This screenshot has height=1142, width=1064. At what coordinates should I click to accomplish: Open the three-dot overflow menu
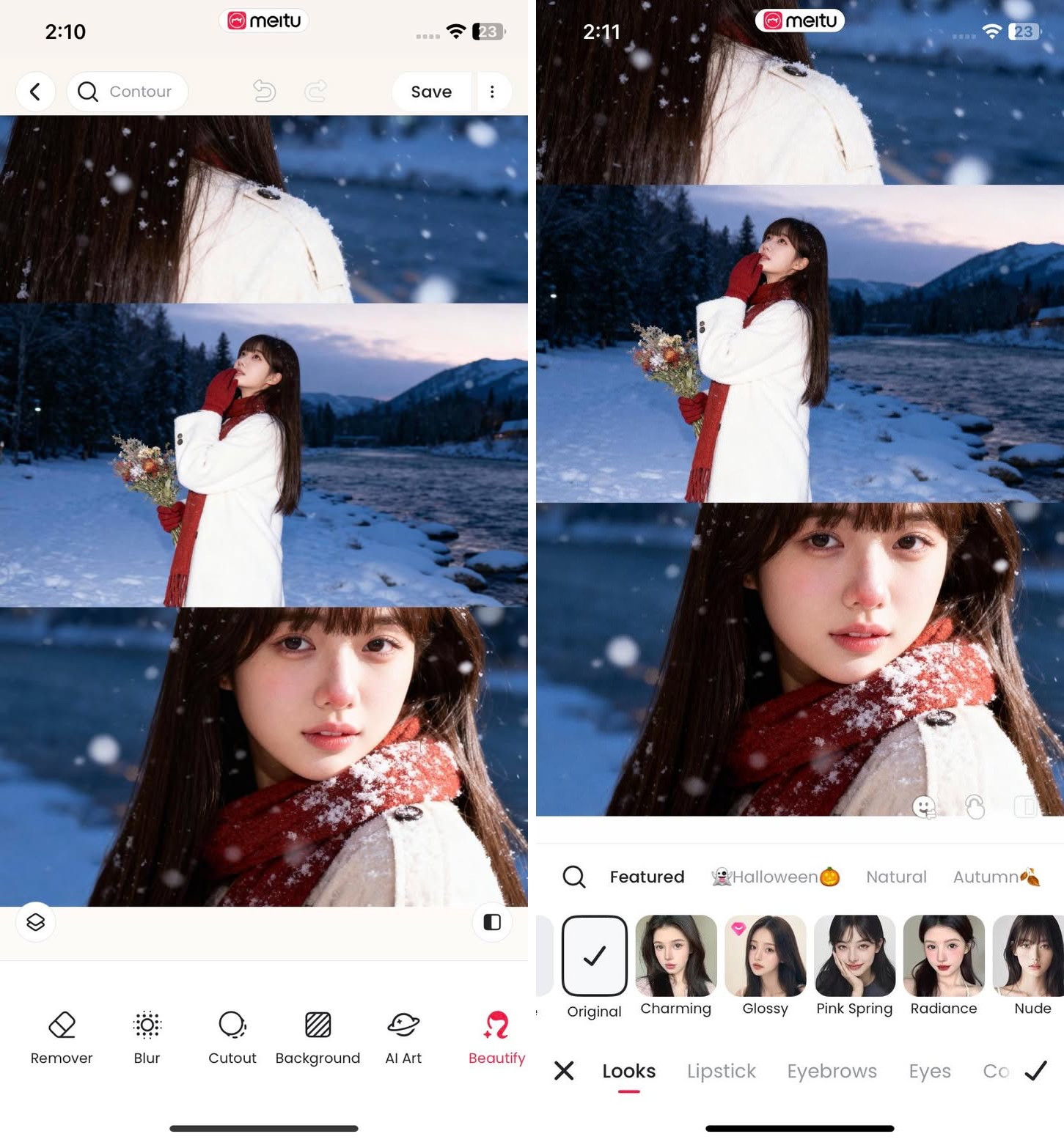coord(492,92)
